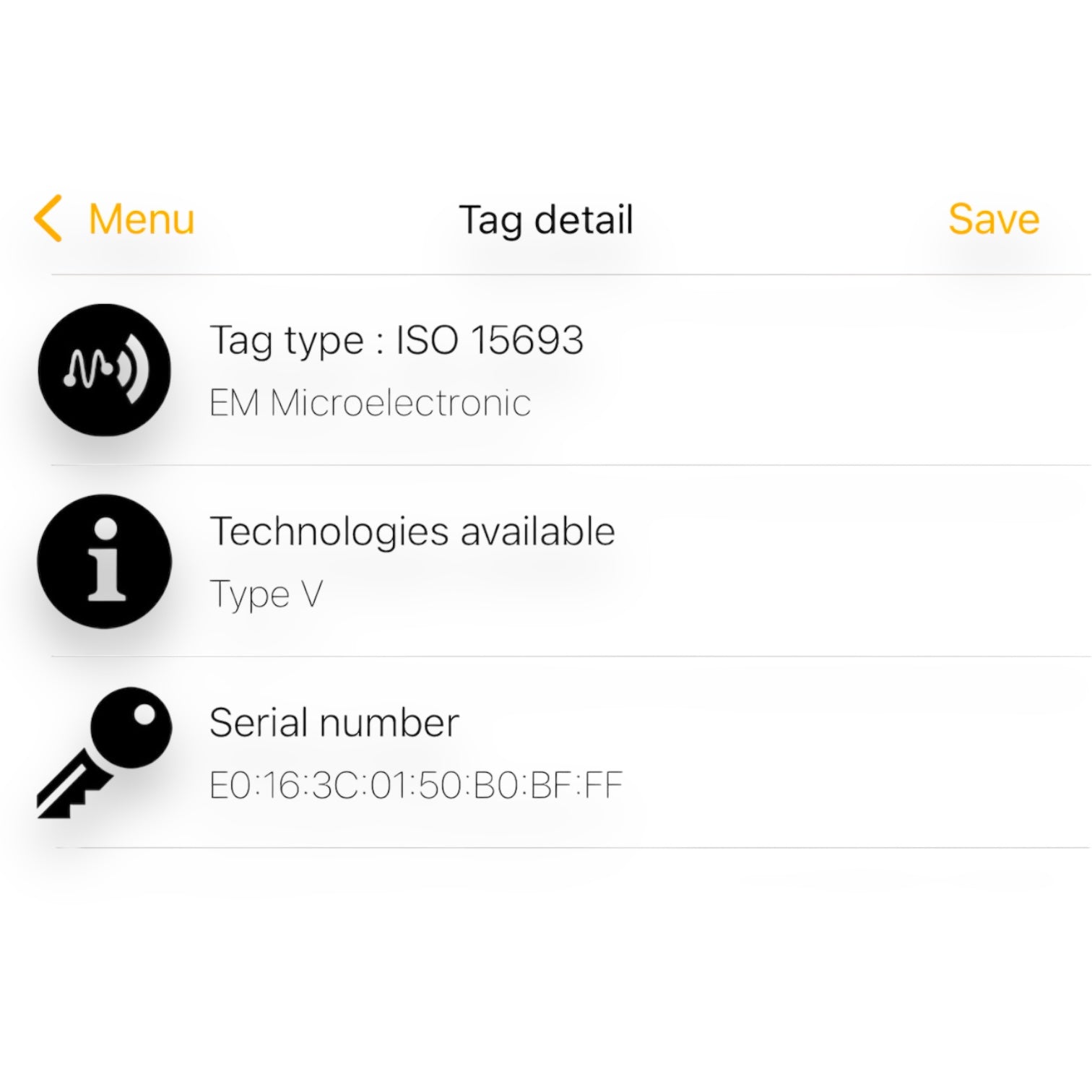Go back to Menu
Image resolution: width=1092 pixels, height=1092 pixels.
(x=116, y=219)
